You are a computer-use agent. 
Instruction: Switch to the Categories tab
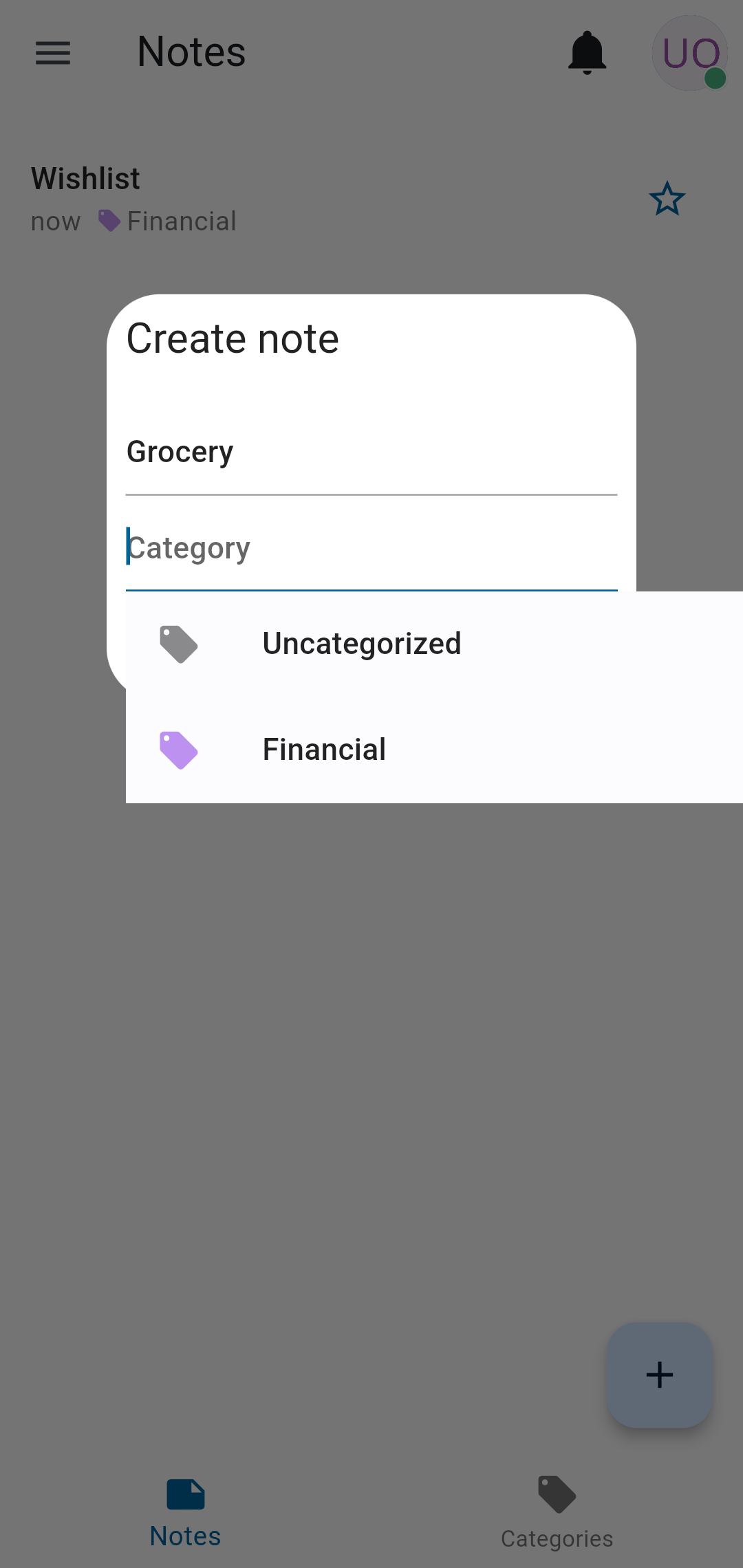[557, 1512]
